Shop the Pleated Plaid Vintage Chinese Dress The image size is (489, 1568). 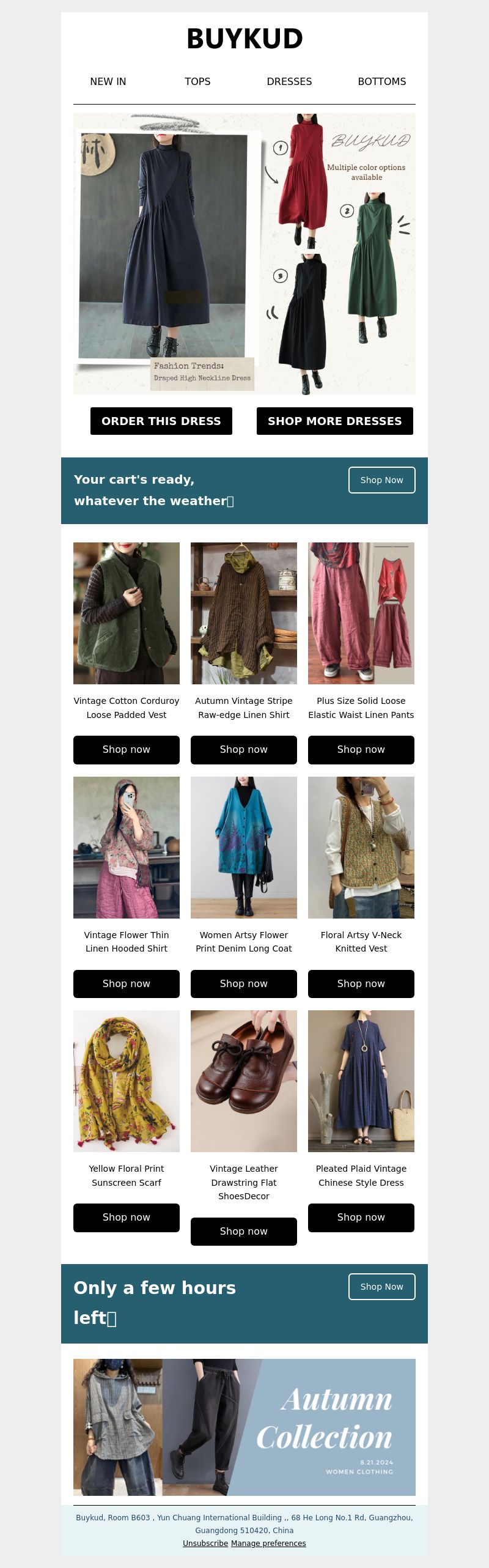point(361,1217)
